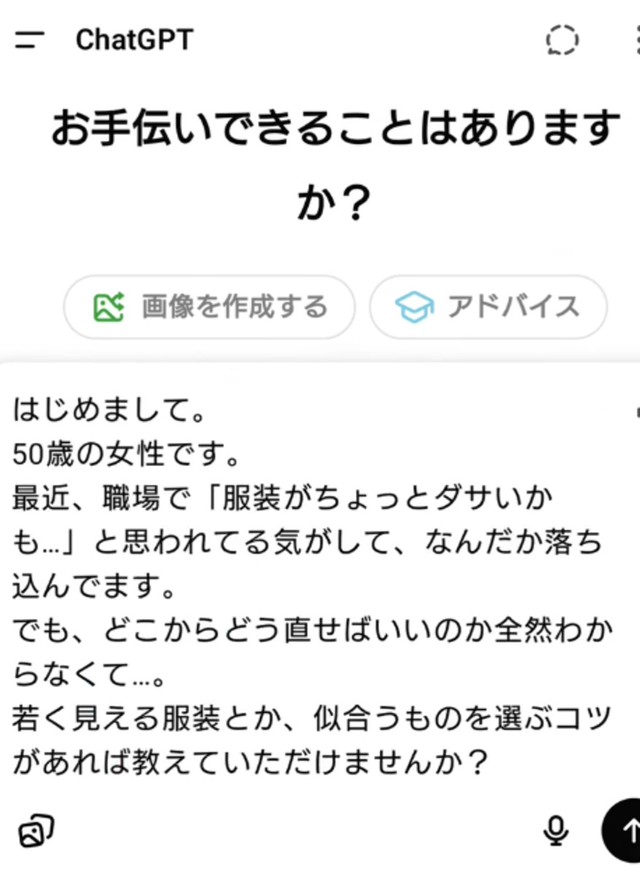Send the typed message
640x874 pixels.
click(x=624, y=829)
